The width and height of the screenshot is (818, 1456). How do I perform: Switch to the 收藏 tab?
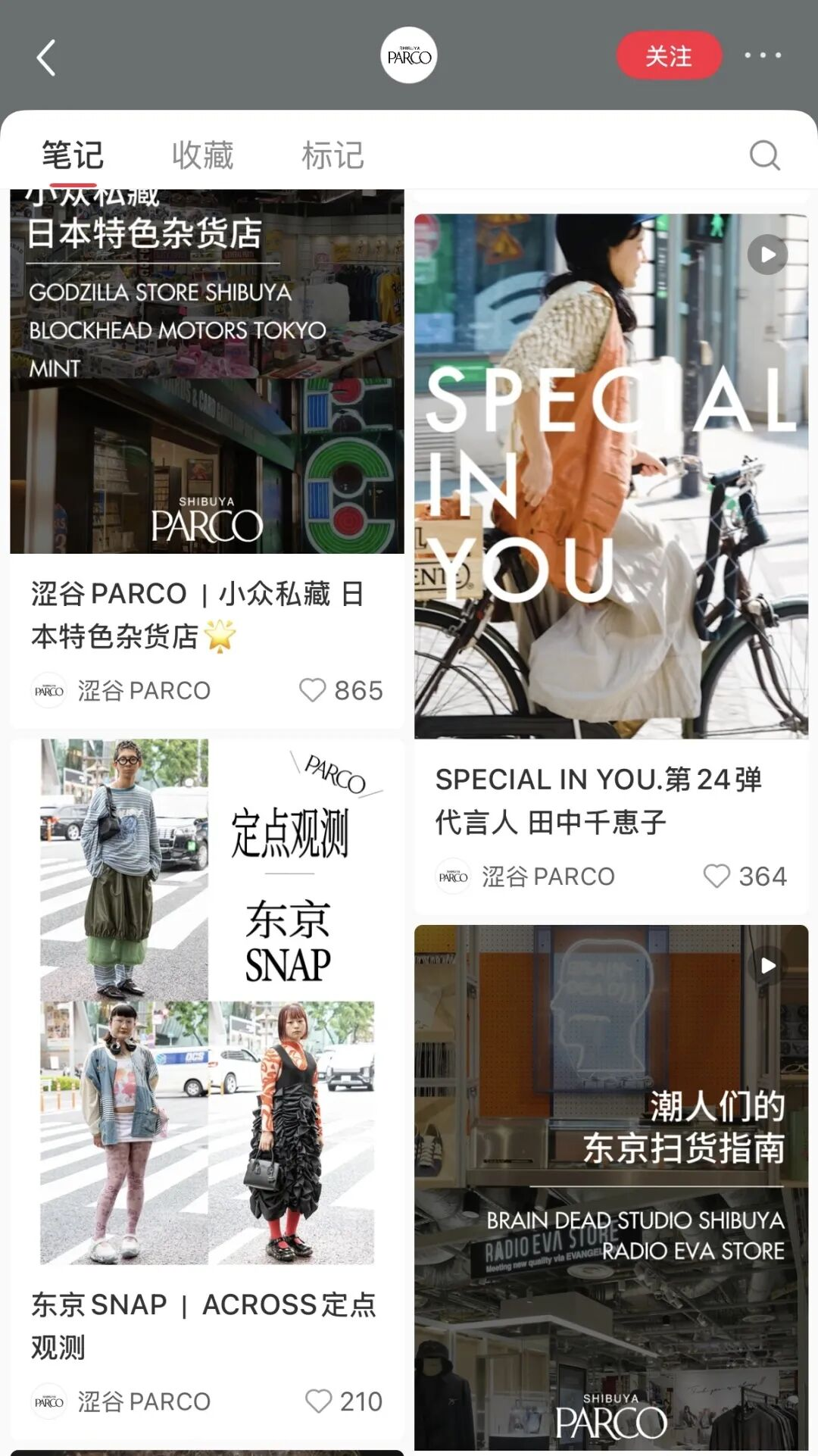tap(202, 155)
